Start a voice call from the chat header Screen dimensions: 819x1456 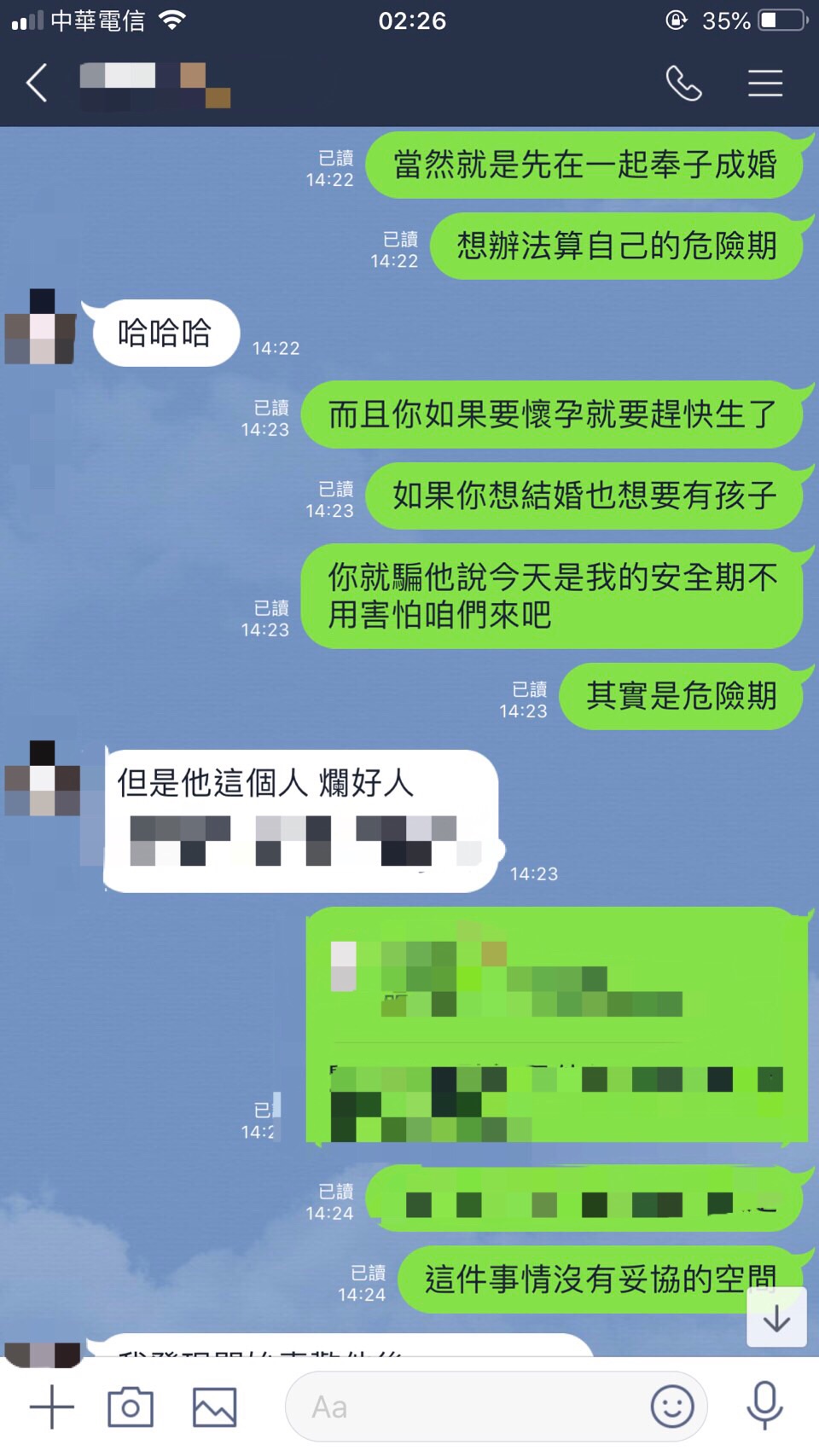(683, 84)
